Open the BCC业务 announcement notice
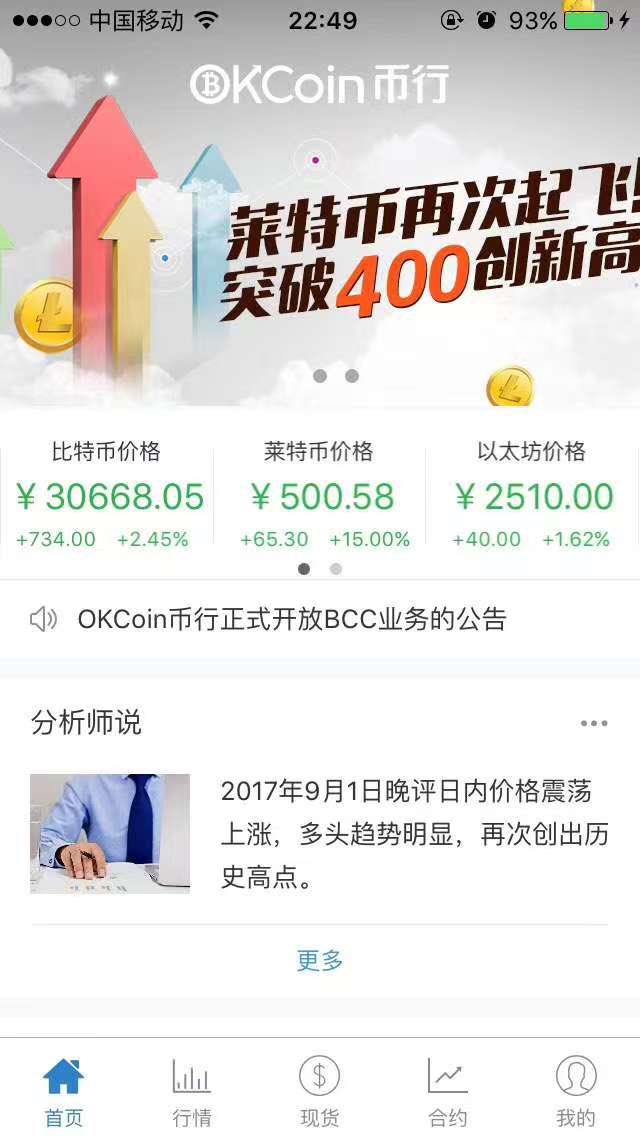Image resolution: width=640 pixels, height=1136 pixels. 292,620
